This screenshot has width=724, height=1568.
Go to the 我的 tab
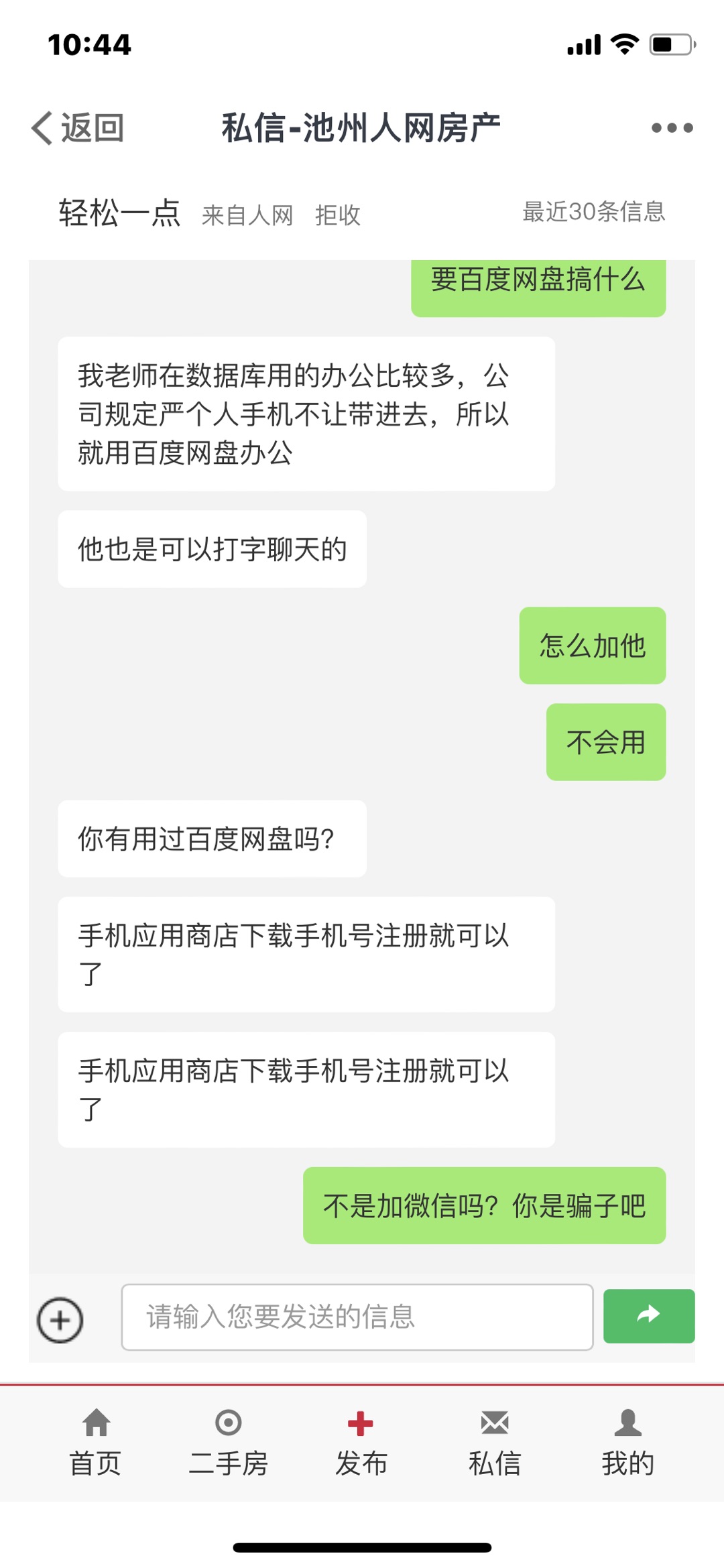(627, 1442)
